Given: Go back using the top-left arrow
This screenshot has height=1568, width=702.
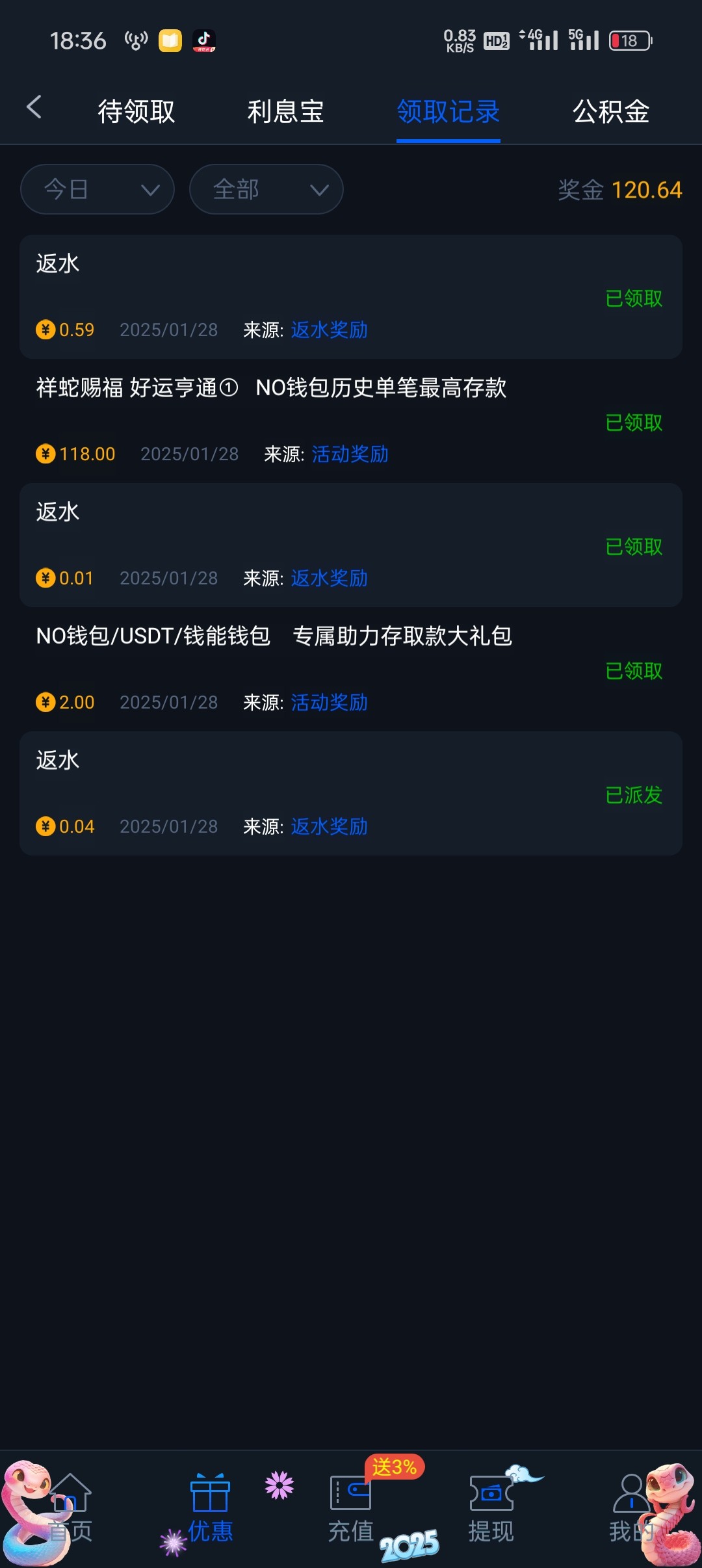Looking at the screenshot, I should 34,107.
